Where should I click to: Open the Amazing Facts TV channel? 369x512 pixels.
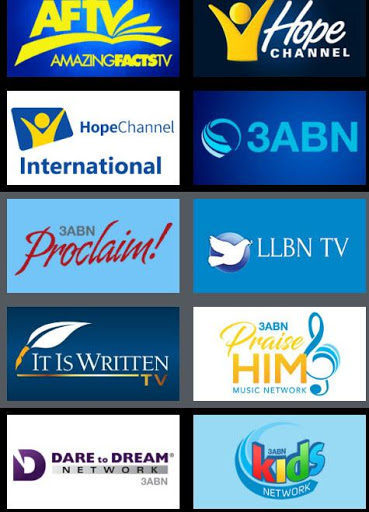pos(93,38)
